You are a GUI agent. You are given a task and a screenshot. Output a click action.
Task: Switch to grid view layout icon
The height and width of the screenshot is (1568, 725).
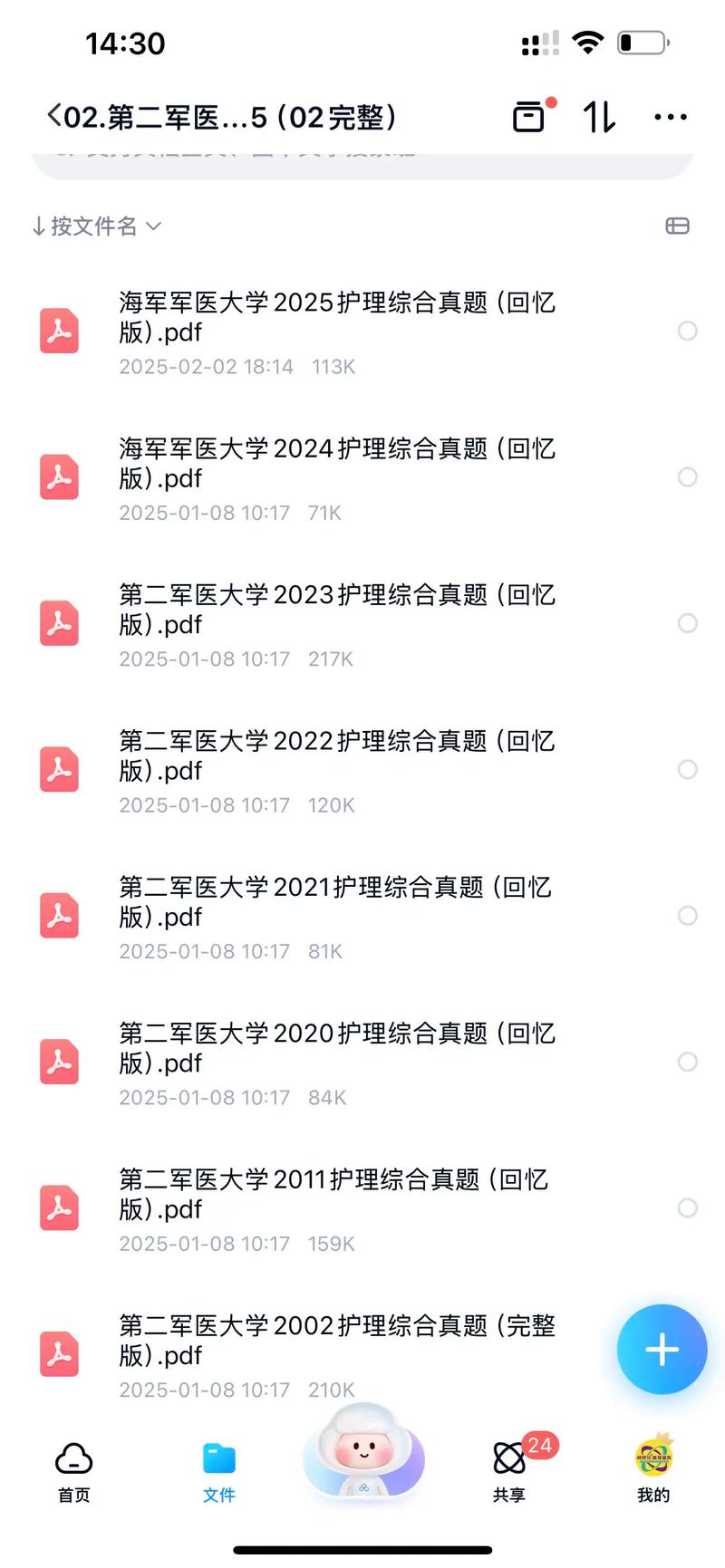coord(678,226)
